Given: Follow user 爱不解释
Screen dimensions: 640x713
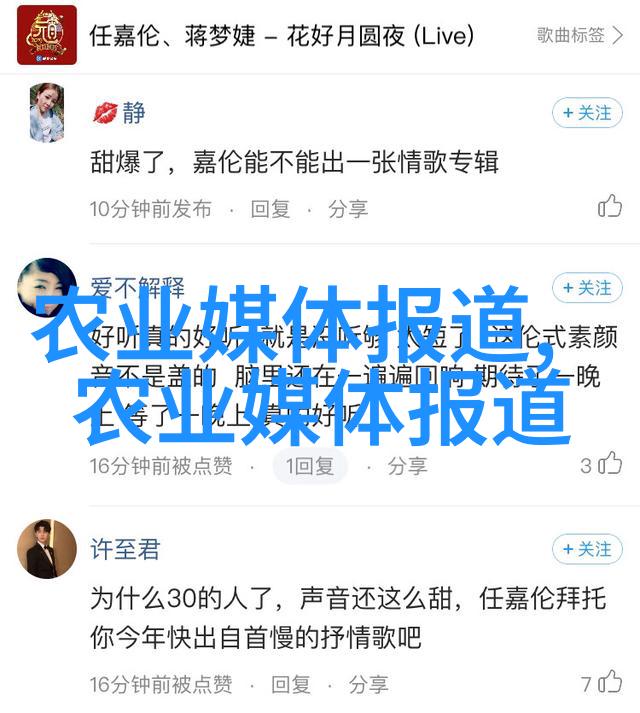Looking at the screenshot, I should (587, 288).
